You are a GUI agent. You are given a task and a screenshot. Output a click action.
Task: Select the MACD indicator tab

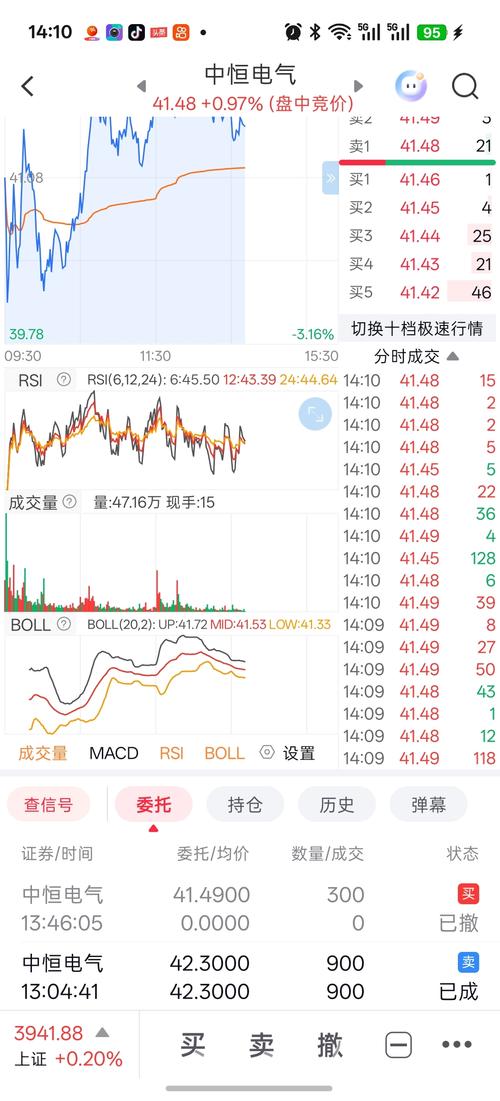(114, 753)
